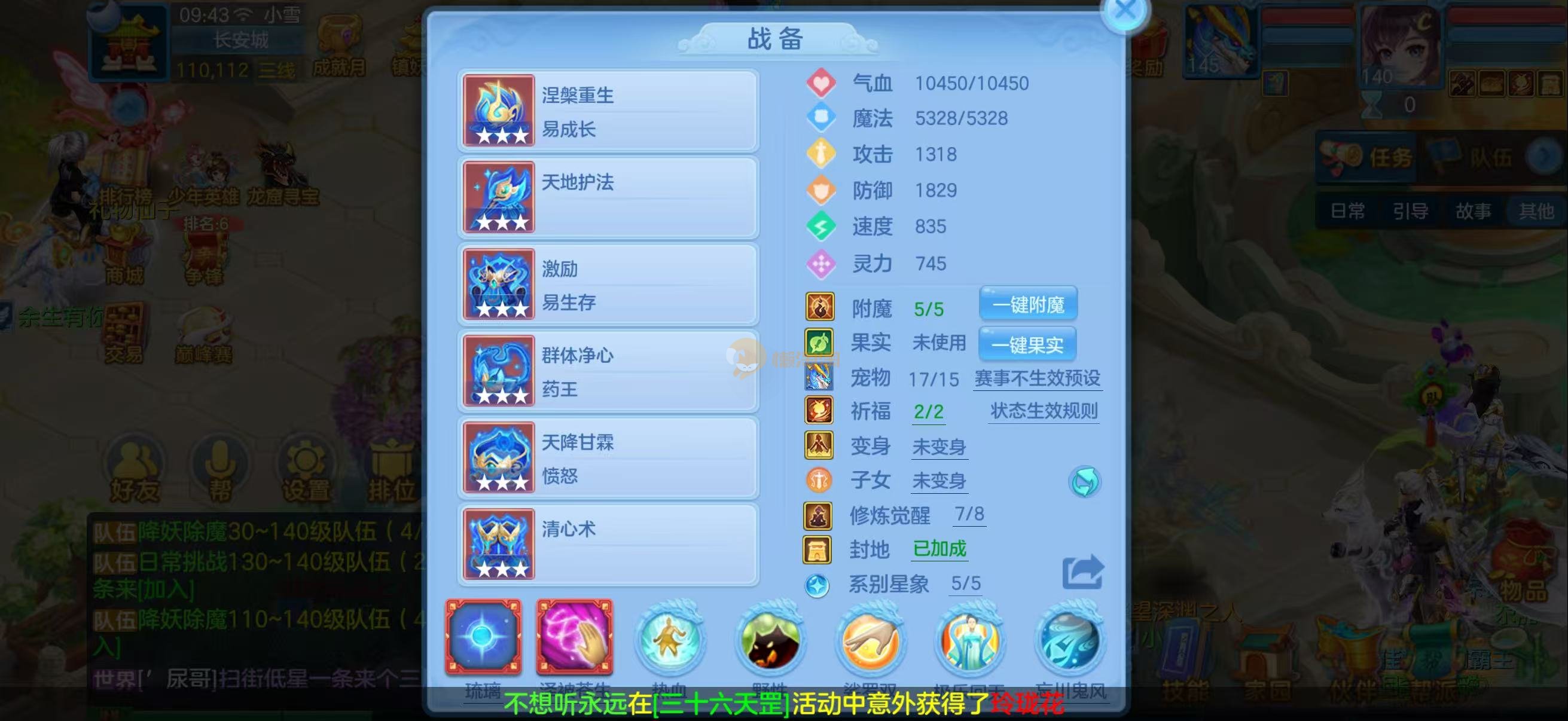Select the 天地护法 skill card

click(608, 197)
